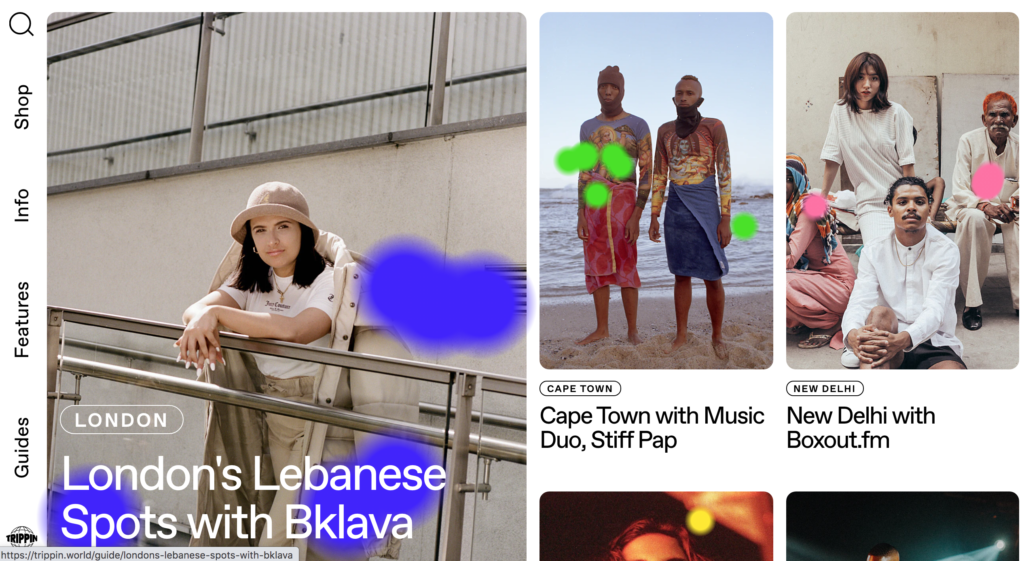Select the London city tag
This screenshot has height=561, width=1024.
click(121, 420)
